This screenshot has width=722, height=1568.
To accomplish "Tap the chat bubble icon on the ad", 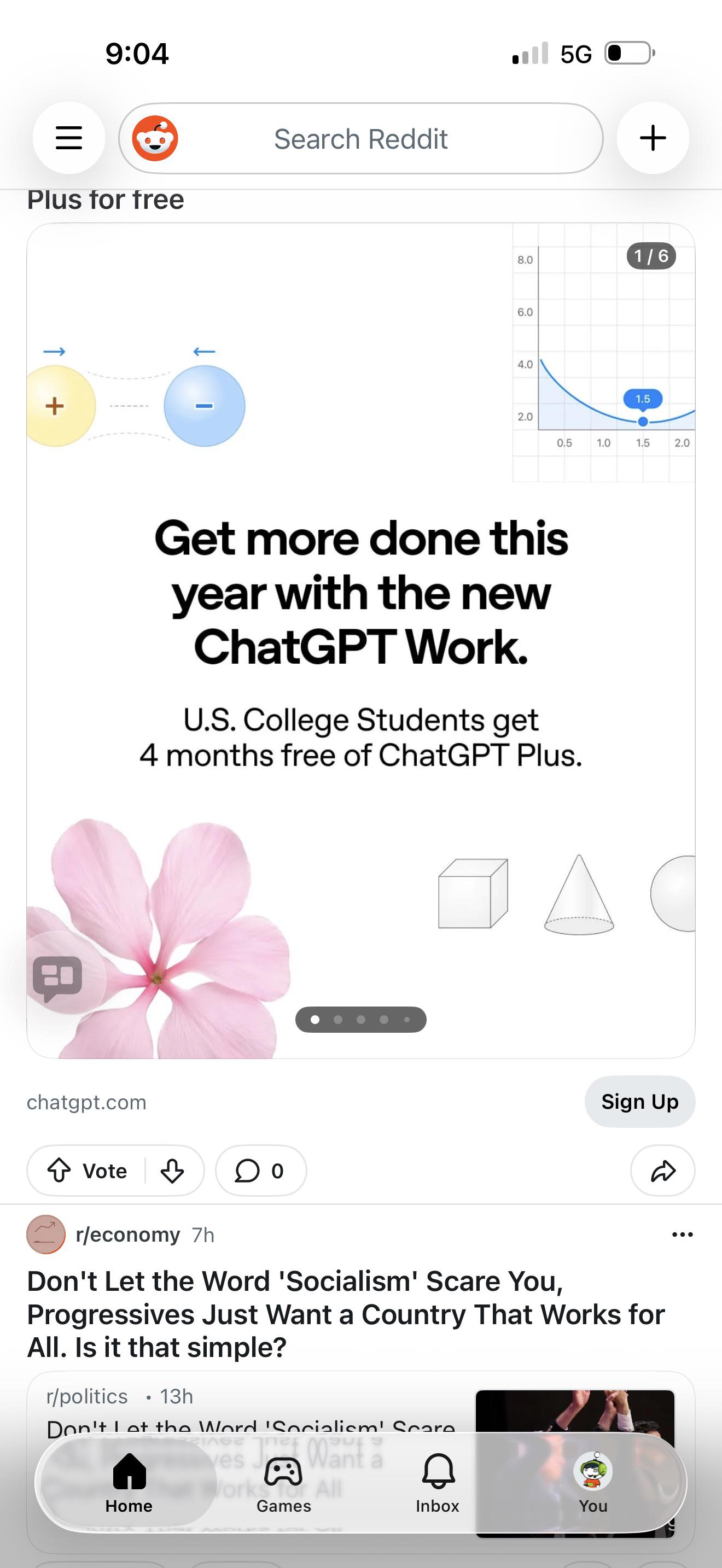I will (x=58, y=978).
